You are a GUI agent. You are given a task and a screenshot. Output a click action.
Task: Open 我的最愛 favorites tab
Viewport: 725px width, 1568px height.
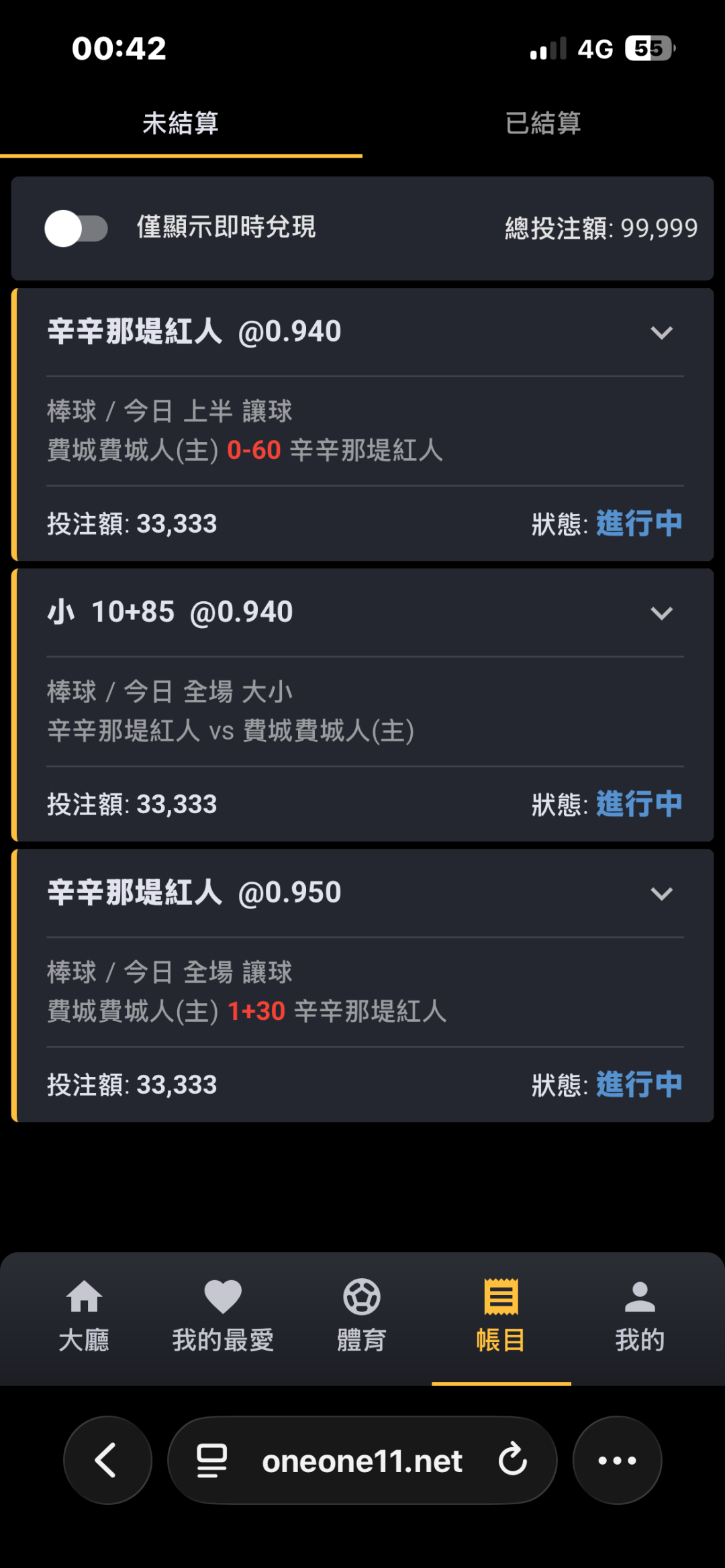click(x=223, y=1316)
